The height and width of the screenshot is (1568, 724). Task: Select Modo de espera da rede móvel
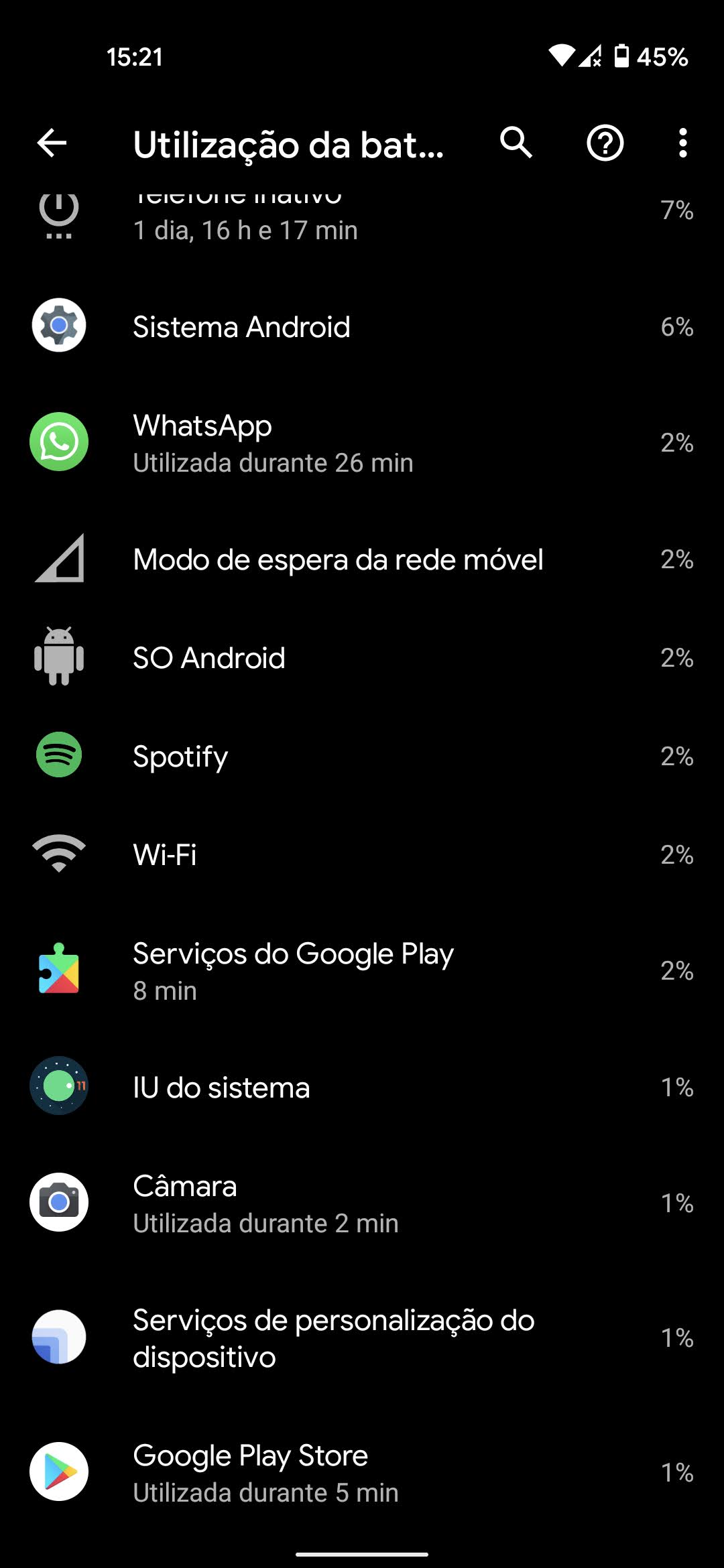coord(362,559)
